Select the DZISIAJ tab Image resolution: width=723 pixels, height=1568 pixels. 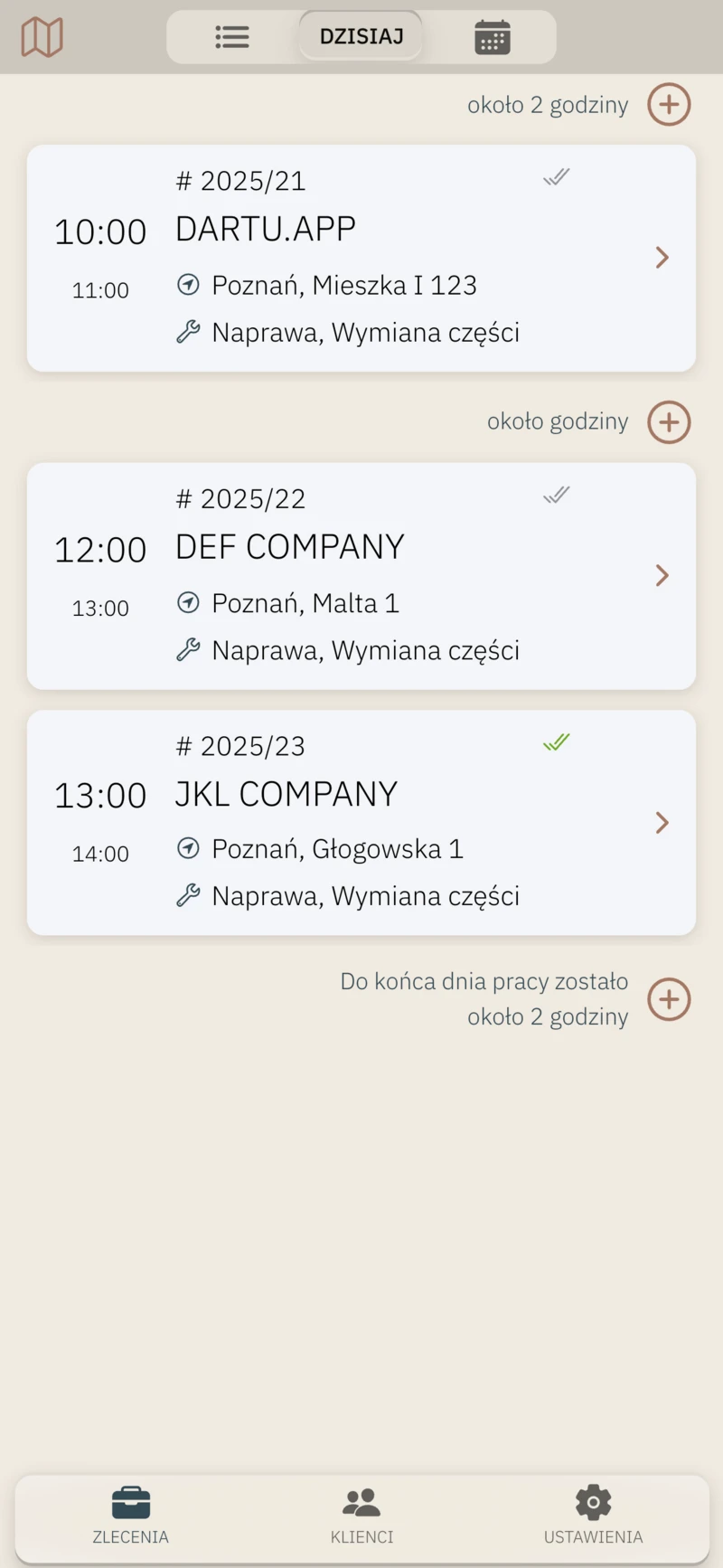[361, 37]
